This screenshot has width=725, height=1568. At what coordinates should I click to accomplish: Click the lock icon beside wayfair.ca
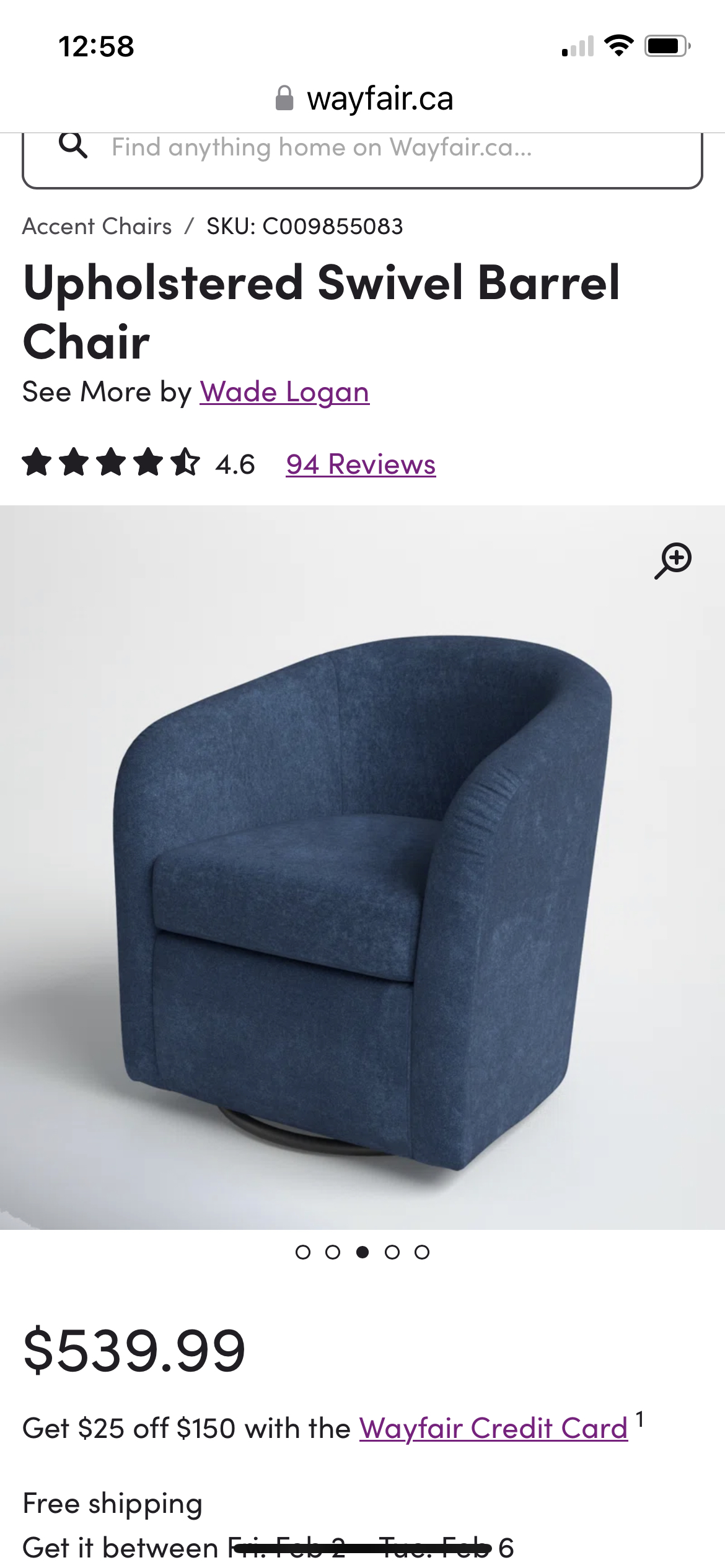click(x=284, y=98)
